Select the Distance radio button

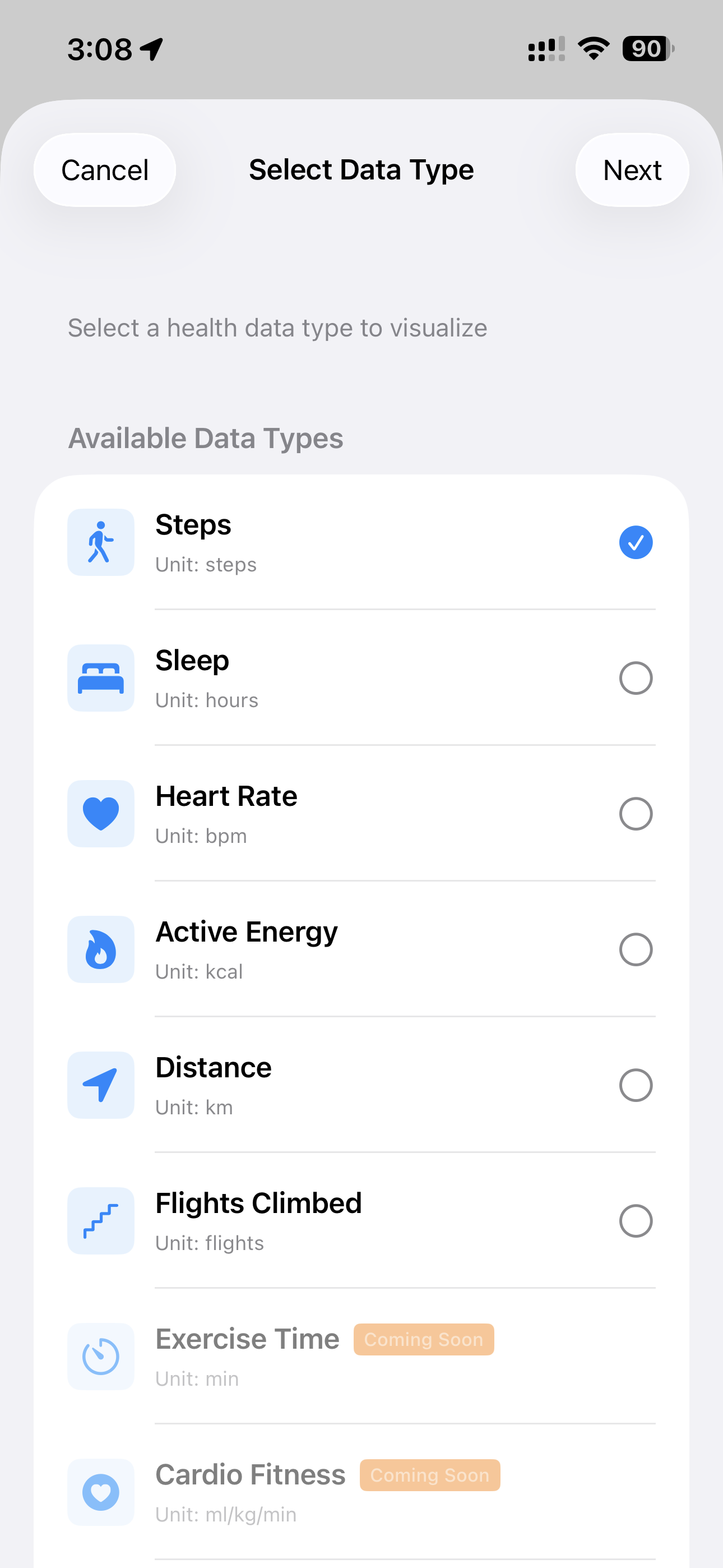636,1085
